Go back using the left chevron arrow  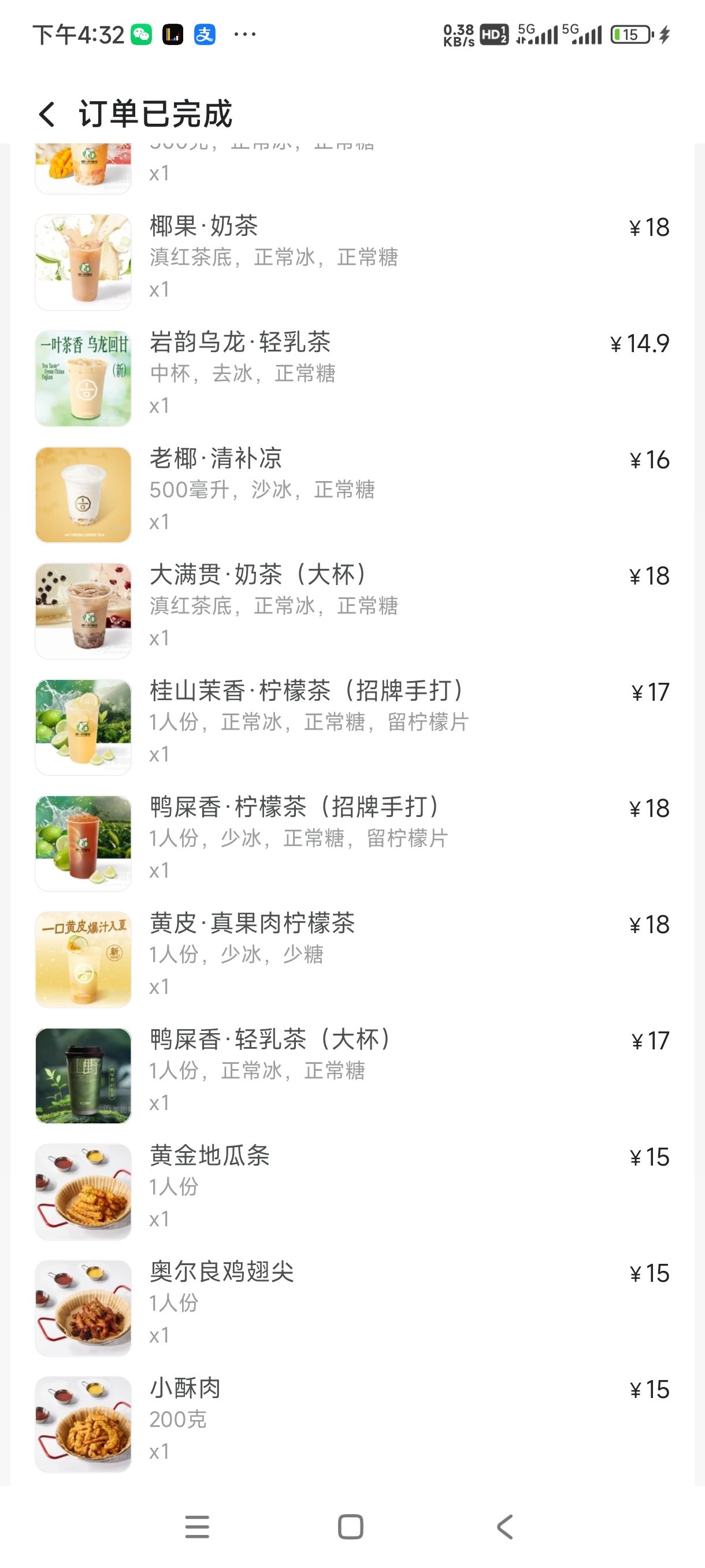[48, 114]
